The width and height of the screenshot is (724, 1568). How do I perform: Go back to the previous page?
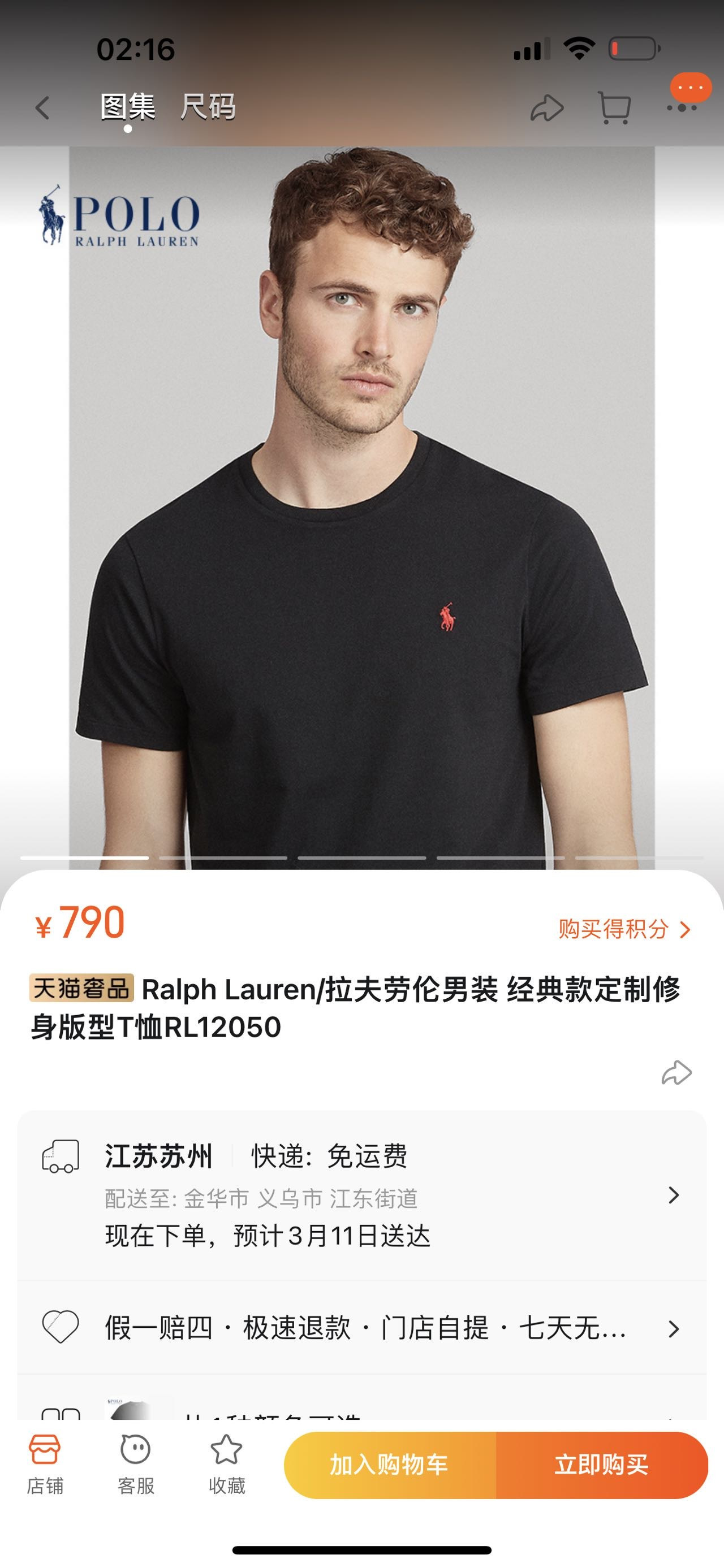tap(42, 109)
